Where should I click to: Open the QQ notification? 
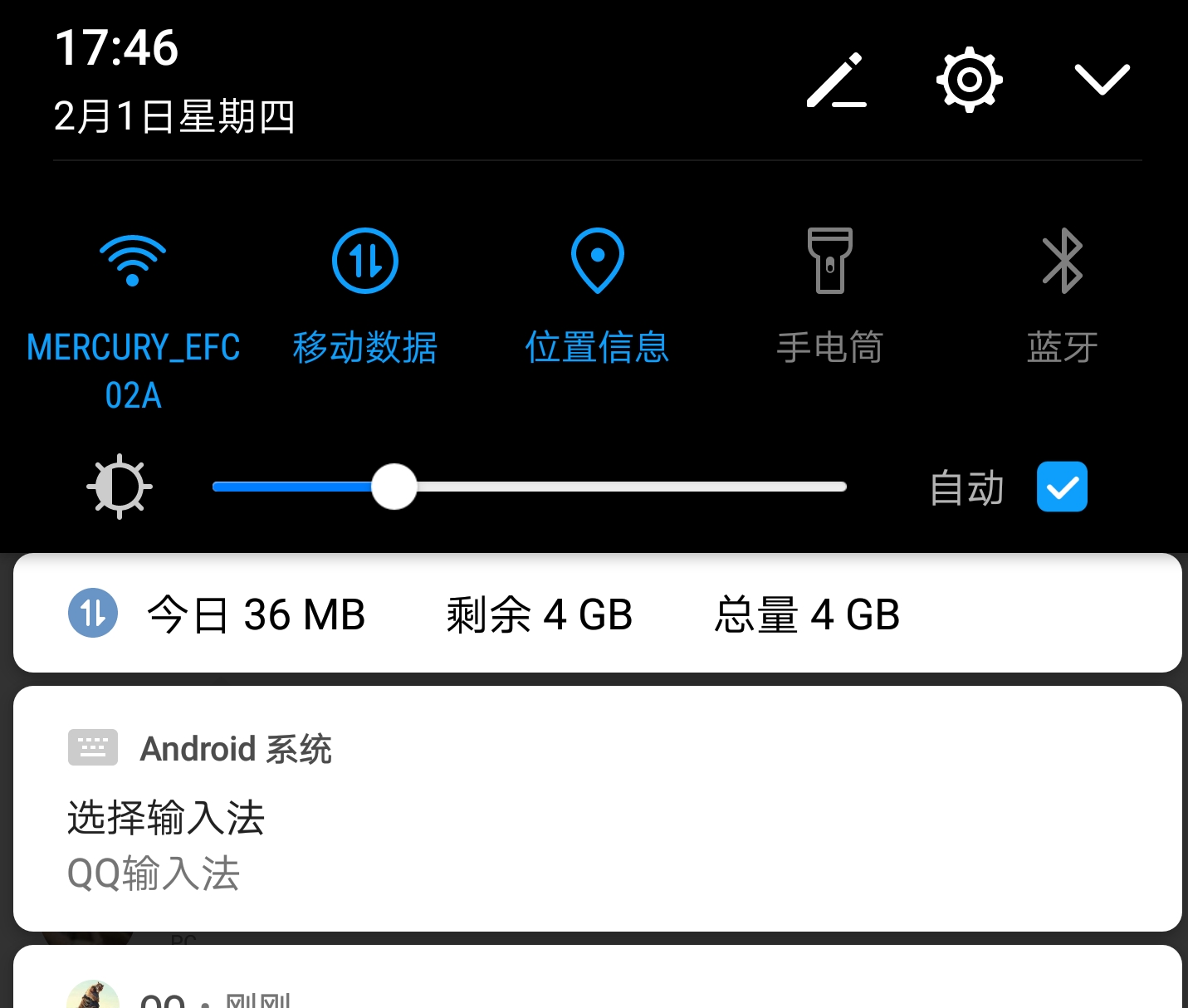[x=597, y=988]
